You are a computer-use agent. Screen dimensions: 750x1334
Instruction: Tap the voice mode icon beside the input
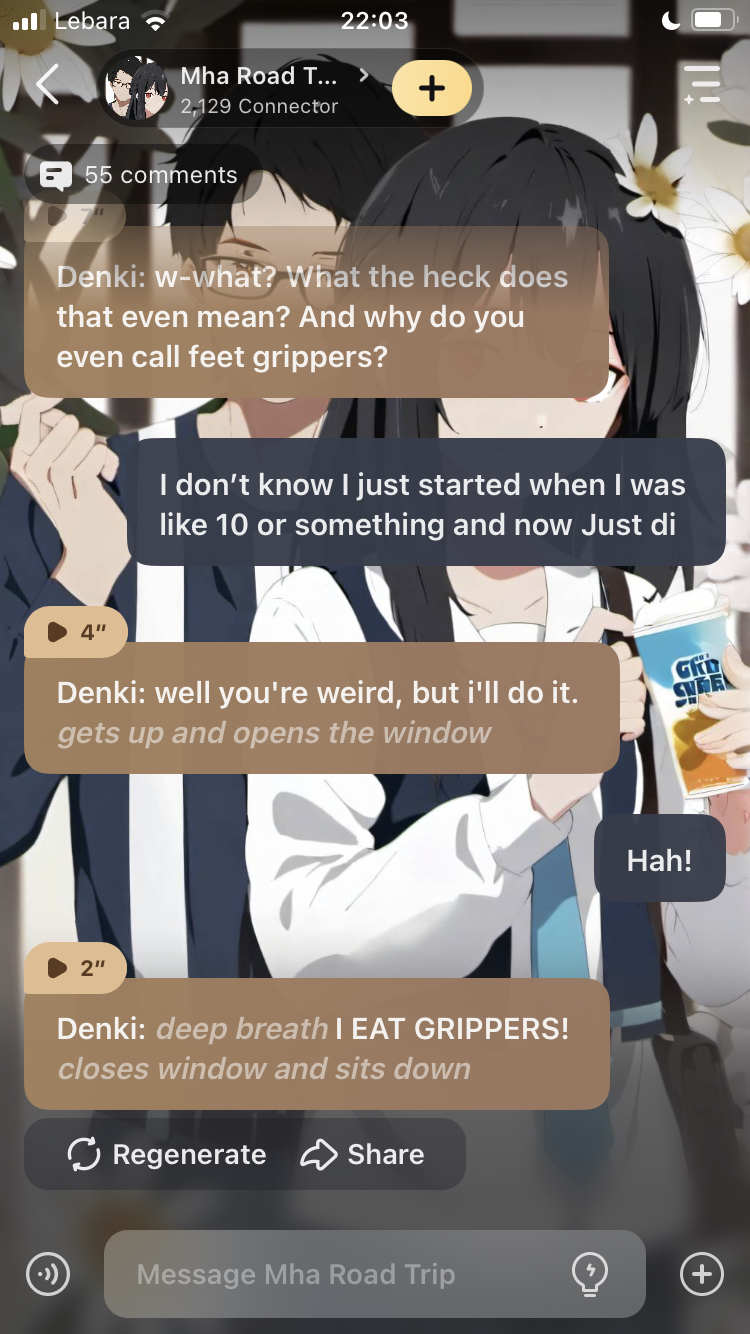click(48, 1274)
